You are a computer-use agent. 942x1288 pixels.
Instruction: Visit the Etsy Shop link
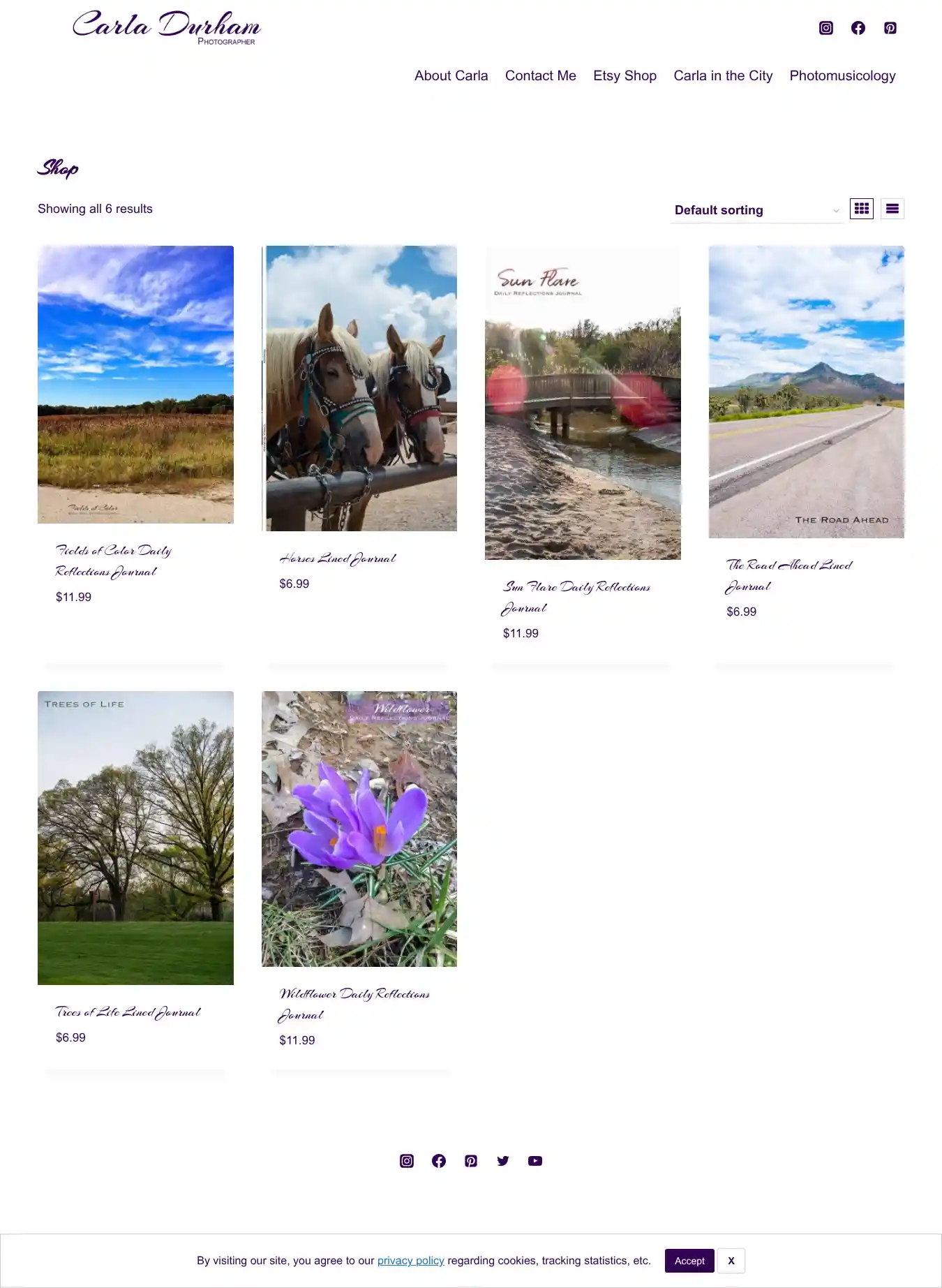pos(625,75)
